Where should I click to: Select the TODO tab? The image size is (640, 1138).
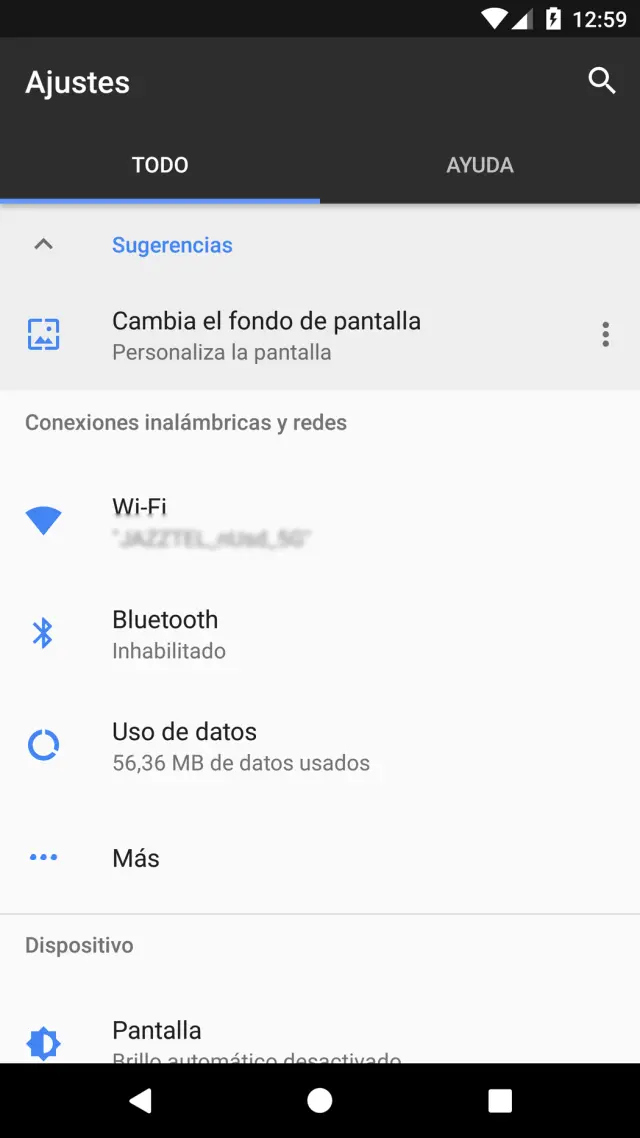(160, 165)
